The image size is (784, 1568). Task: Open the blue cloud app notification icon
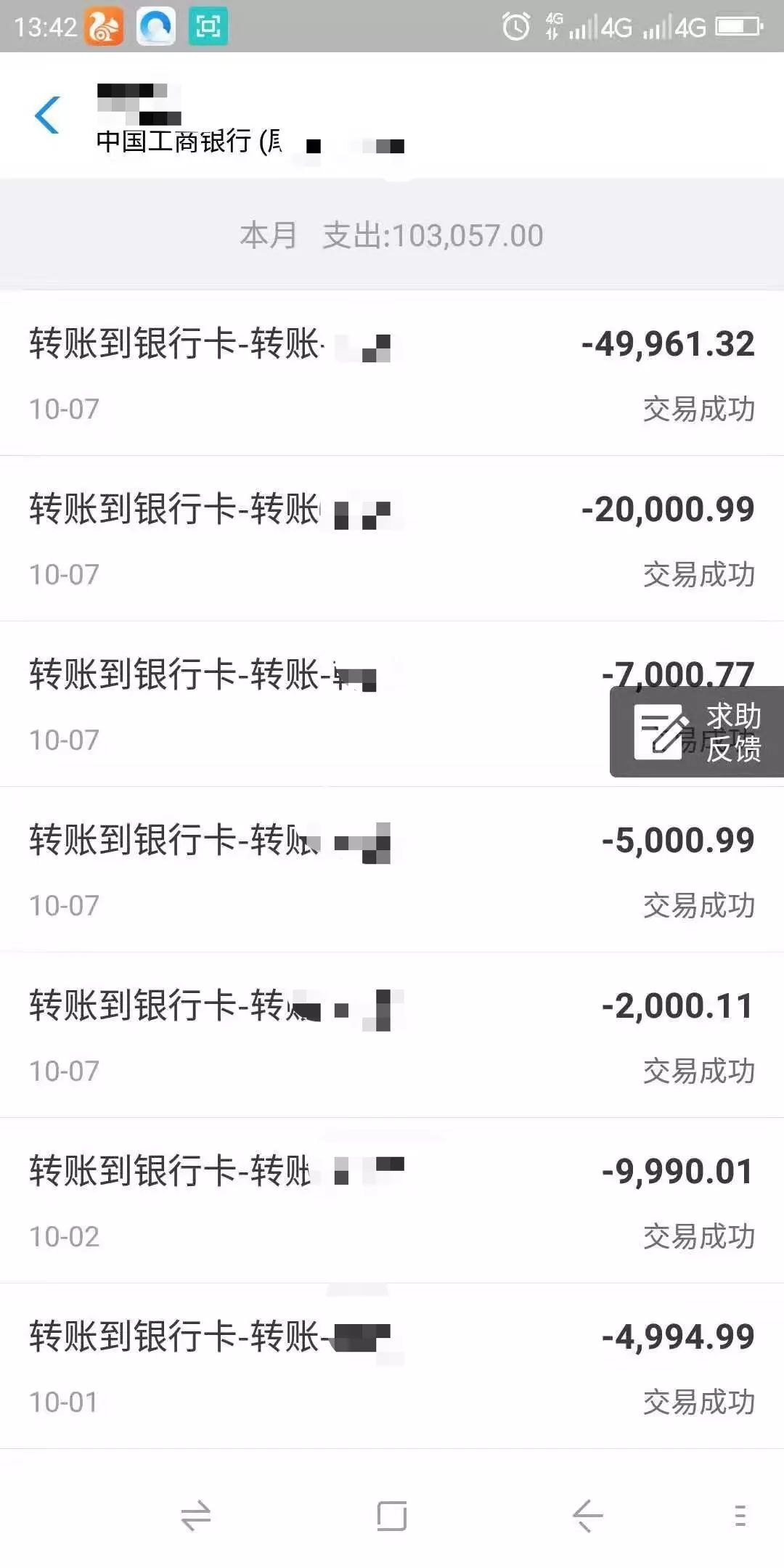pyautogui.click(x=154, y=27)
